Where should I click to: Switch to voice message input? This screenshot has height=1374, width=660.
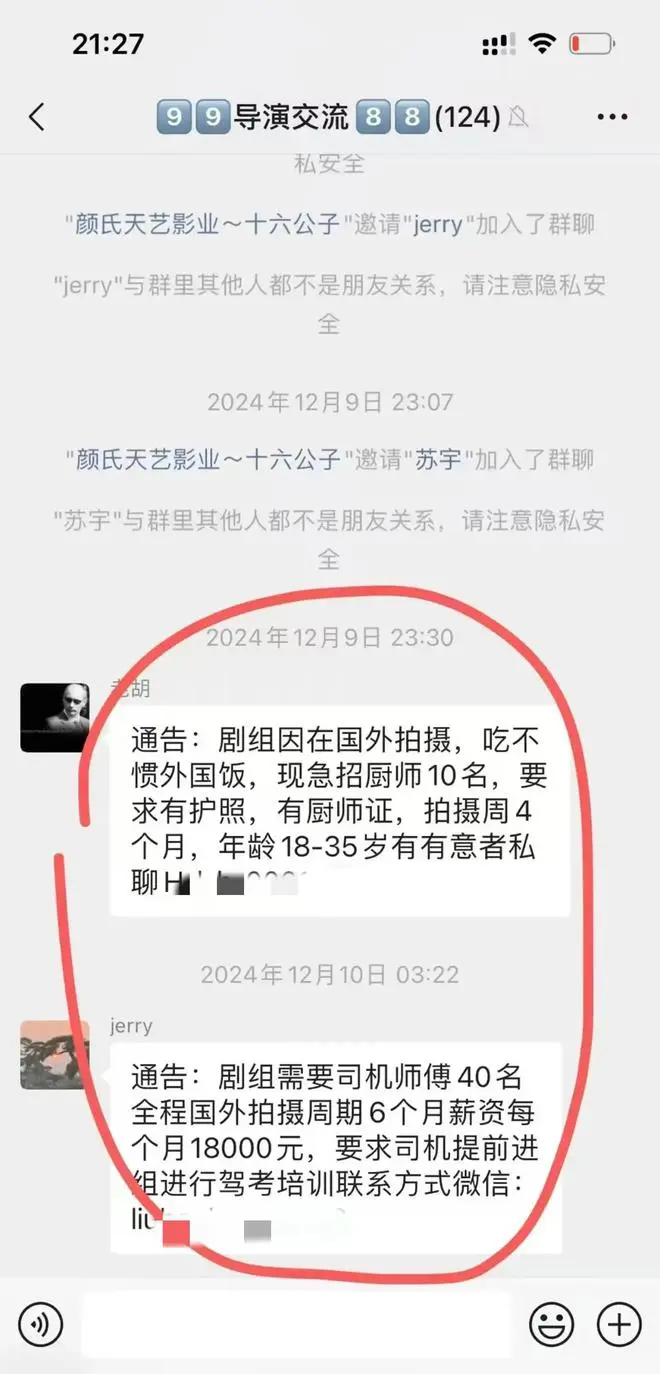[41, 1325]
